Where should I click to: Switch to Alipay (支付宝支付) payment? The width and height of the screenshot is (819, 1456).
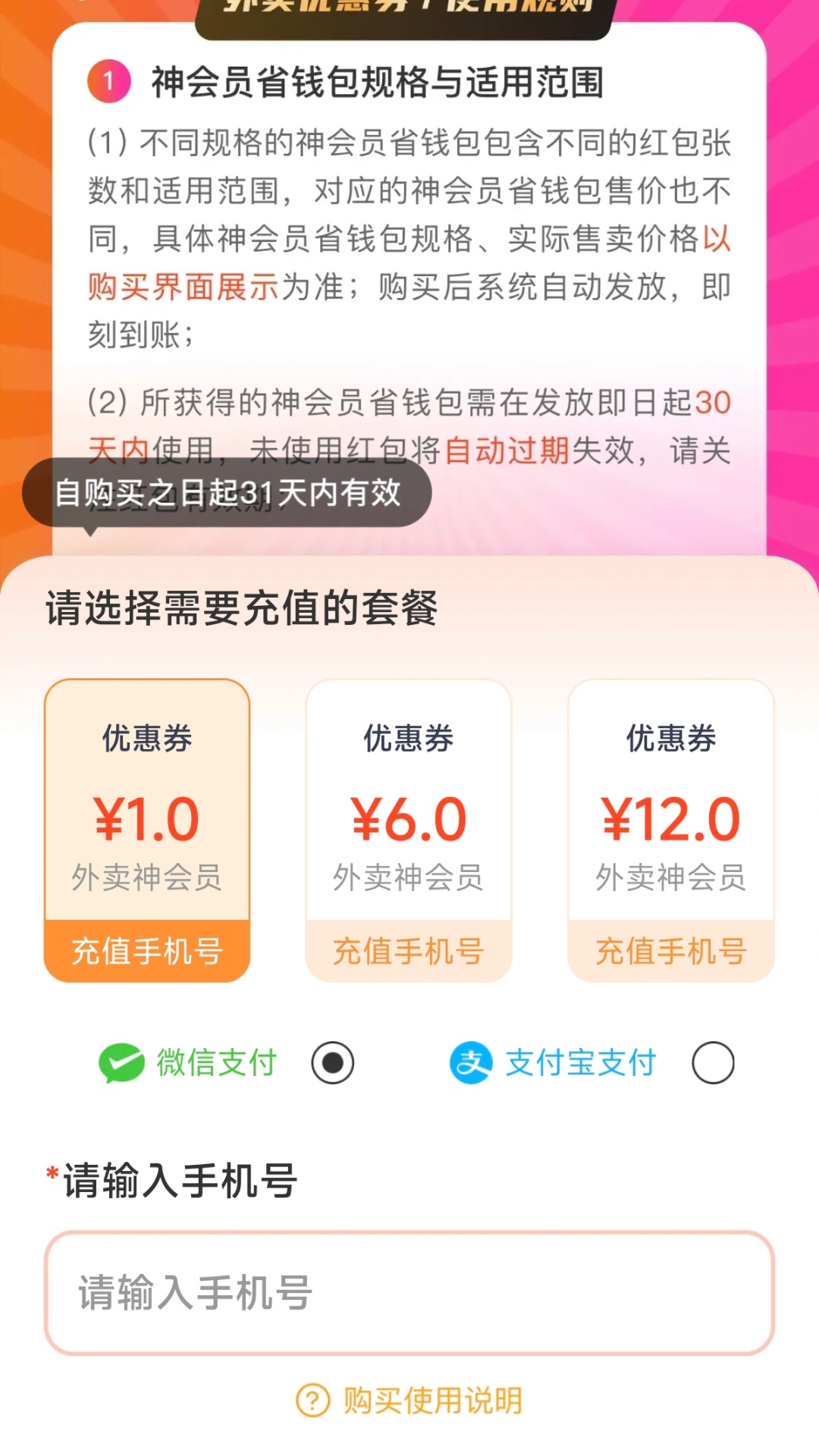[712, 1062]
